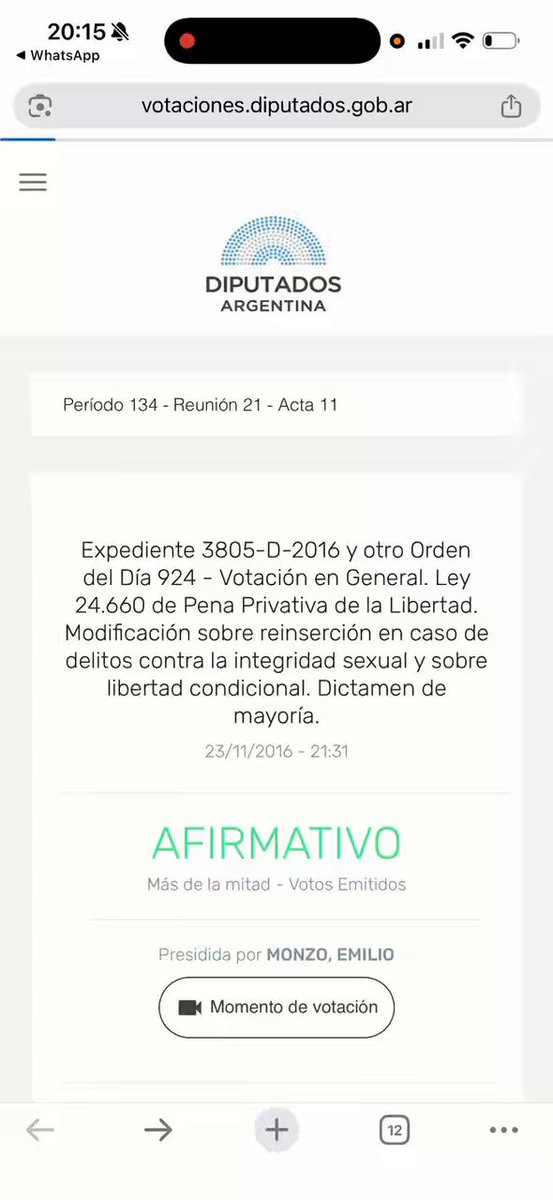The image size is (553, 1200).
Task: Open a new tab with the plus button
Action: pos(276,1131)
